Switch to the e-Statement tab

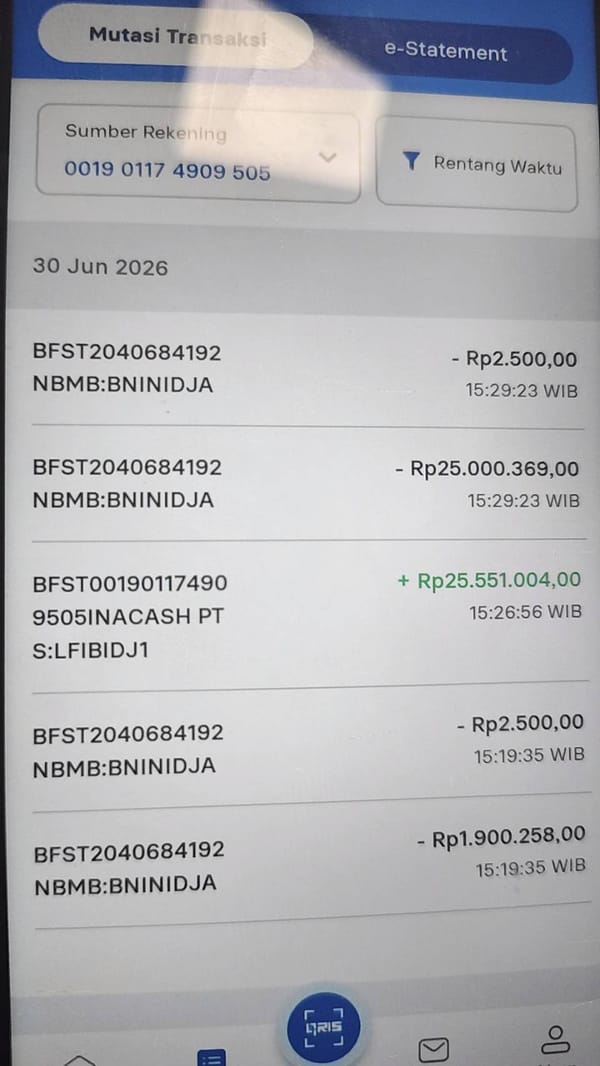click(x=445, y=52)
